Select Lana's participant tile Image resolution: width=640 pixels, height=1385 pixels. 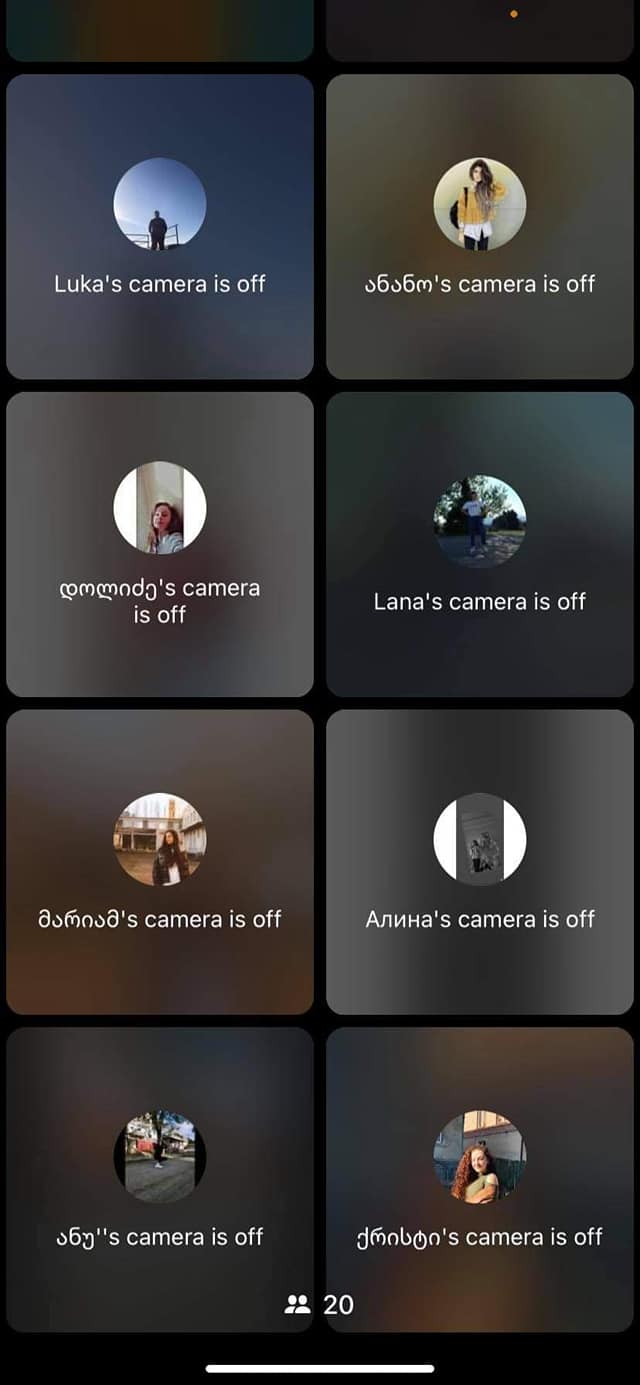(x=480, y=544)
